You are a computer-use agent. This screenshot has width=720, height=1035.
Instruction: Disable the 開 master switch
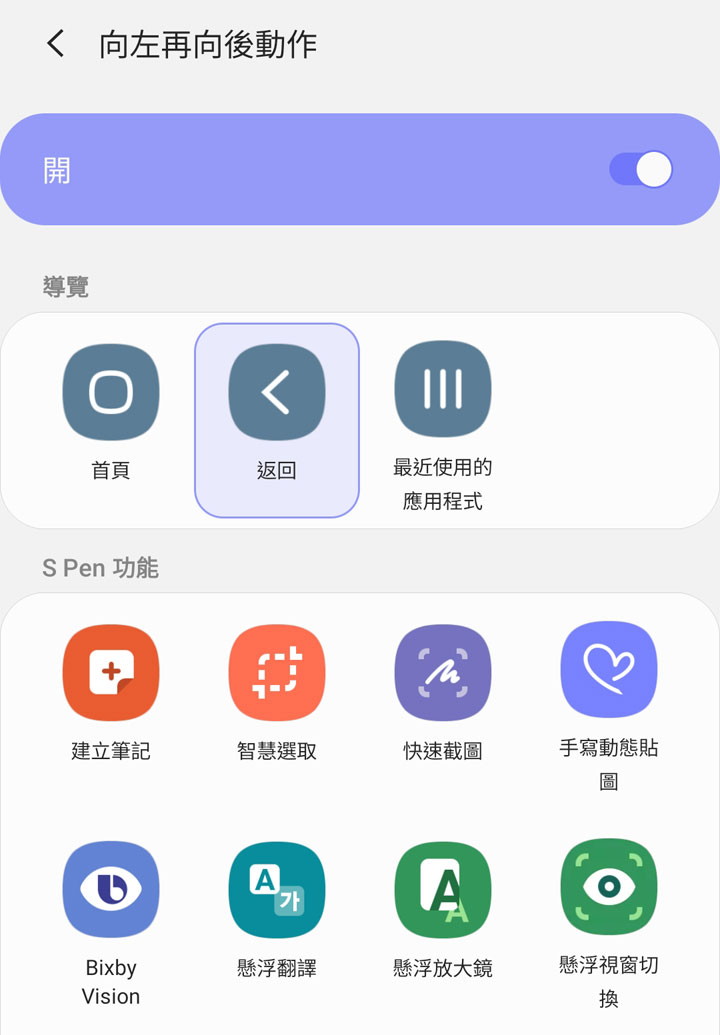pyautogui.click(x=640, y=170)
